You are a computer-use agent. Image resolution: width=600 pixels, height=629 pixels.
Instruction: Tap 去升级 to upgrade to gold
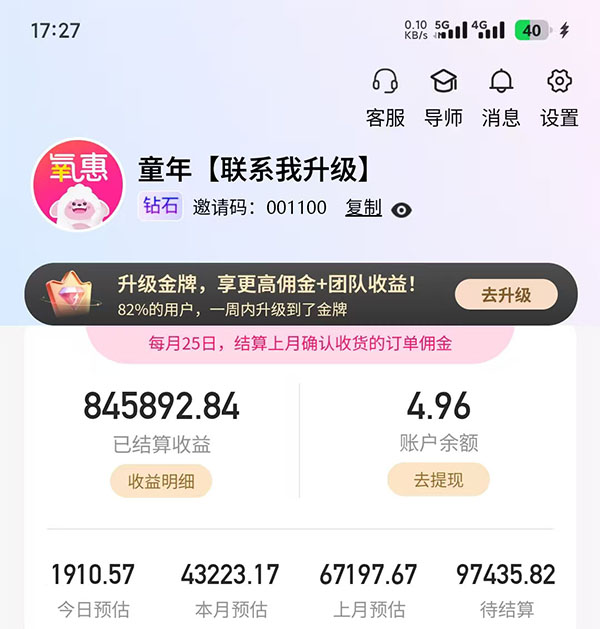[506, 295]
